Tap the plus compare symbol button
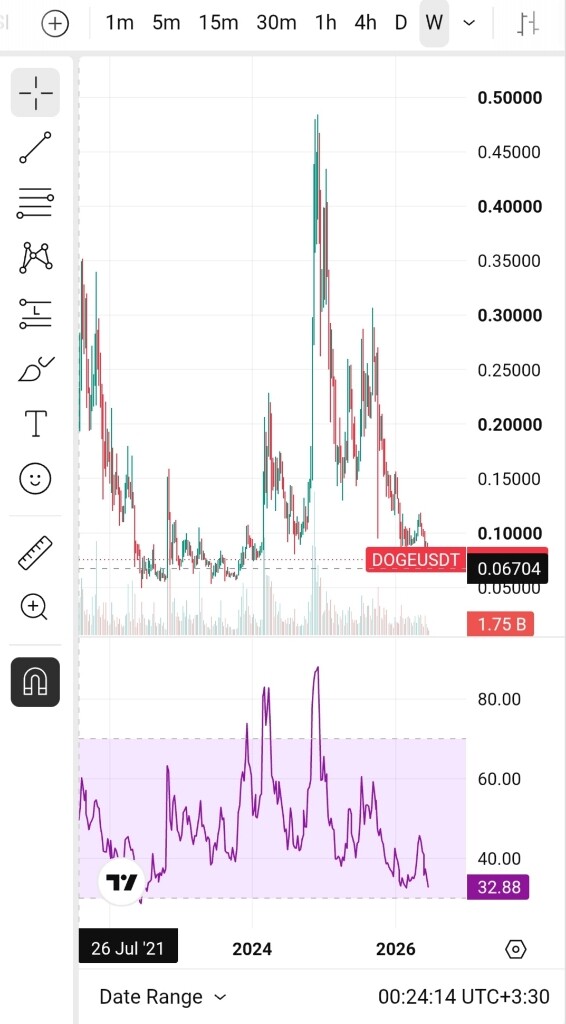The image size is (566, 1024). (x=55, y=24)
